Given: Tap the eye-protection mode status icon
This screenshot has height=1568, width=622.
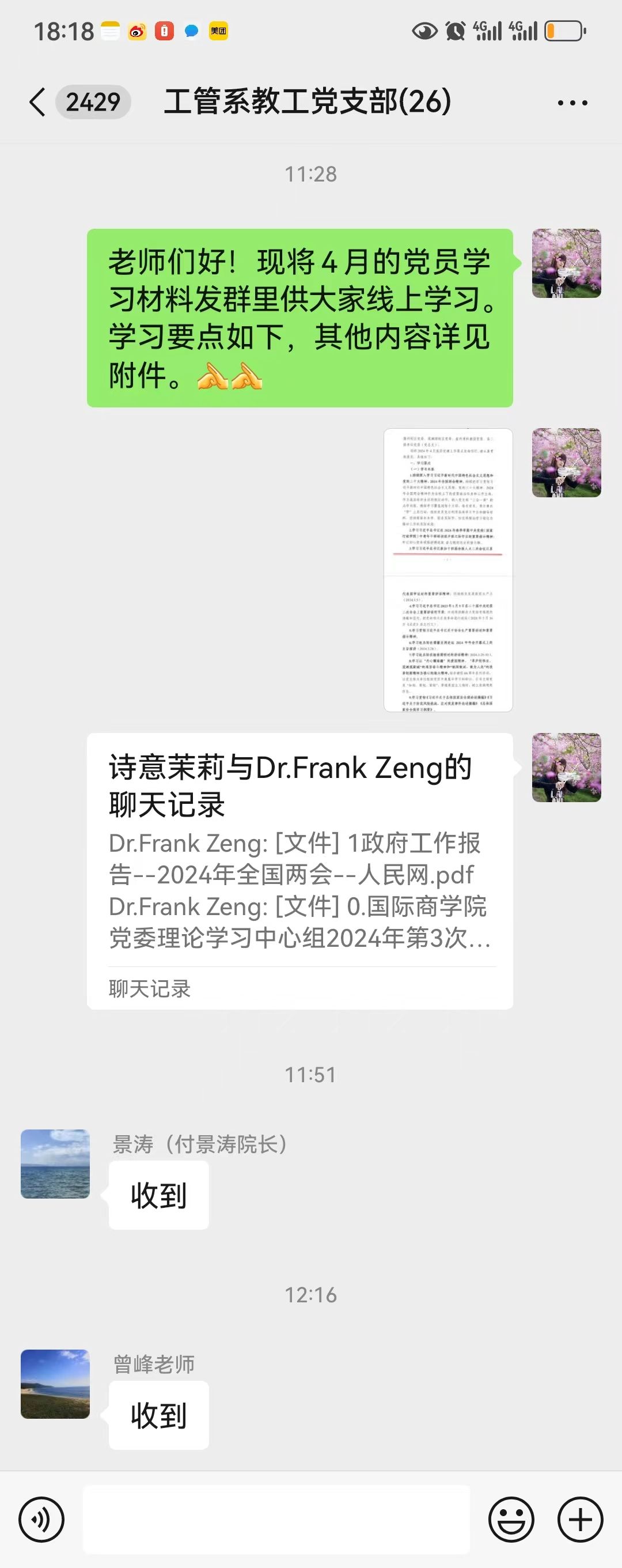Looking at the screenshot, I should (x=426, y=29).
